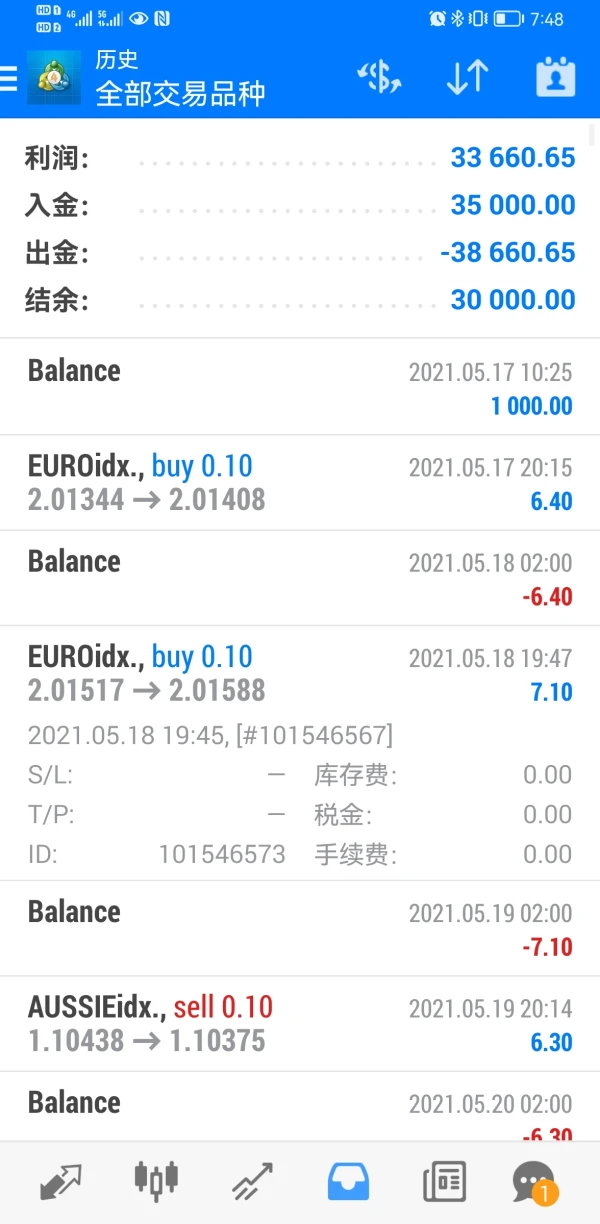Select the Balance entry of -7.10
Viewport: 600px width, 1224px height.
(x=300, y=928)
